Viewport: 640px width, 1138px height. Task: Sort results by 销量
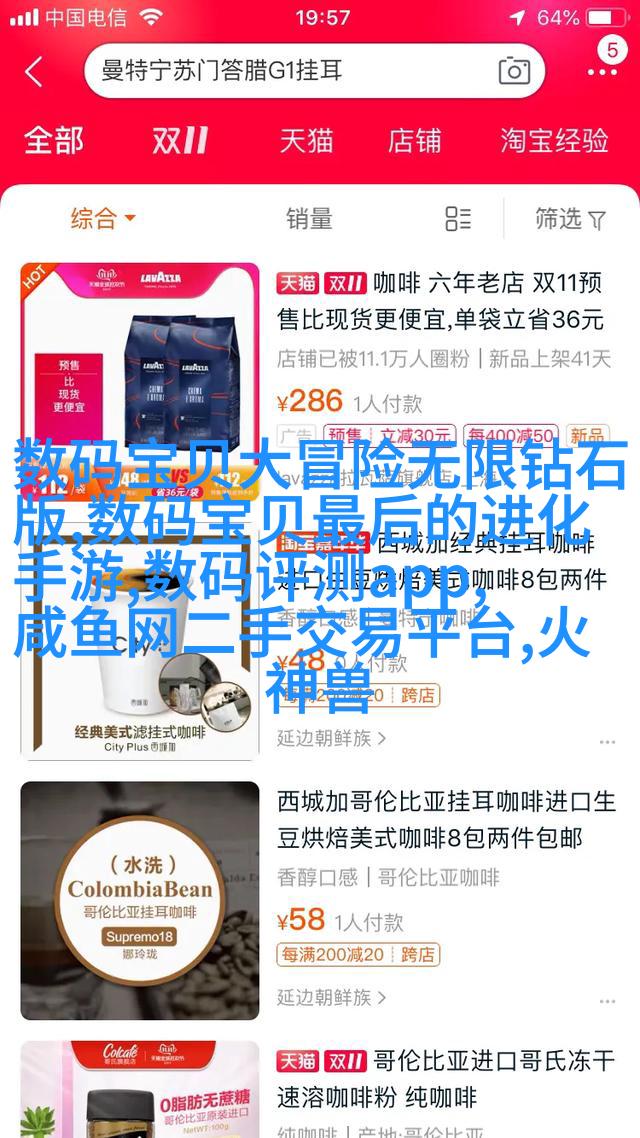309,218
